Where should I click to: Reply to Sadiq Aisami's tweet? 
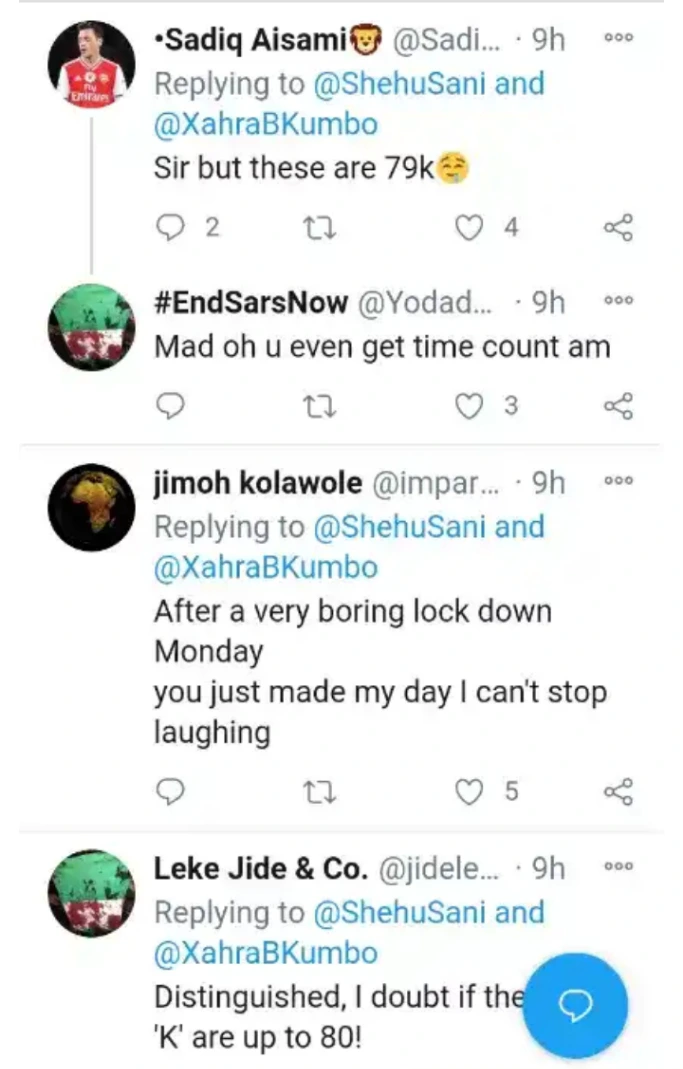[173, 228]
